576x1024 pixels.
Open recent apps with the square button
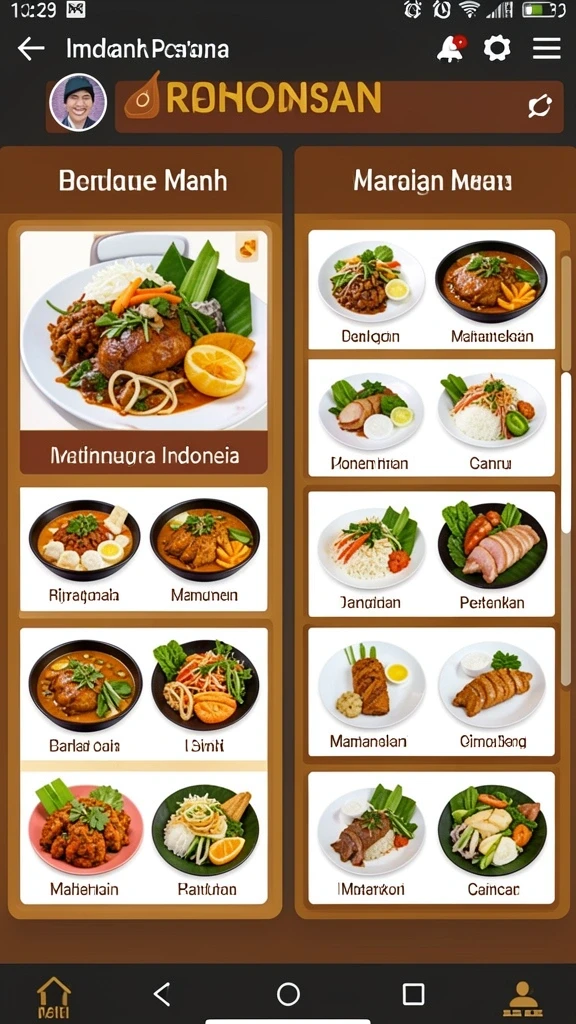(x=413, y=994)
